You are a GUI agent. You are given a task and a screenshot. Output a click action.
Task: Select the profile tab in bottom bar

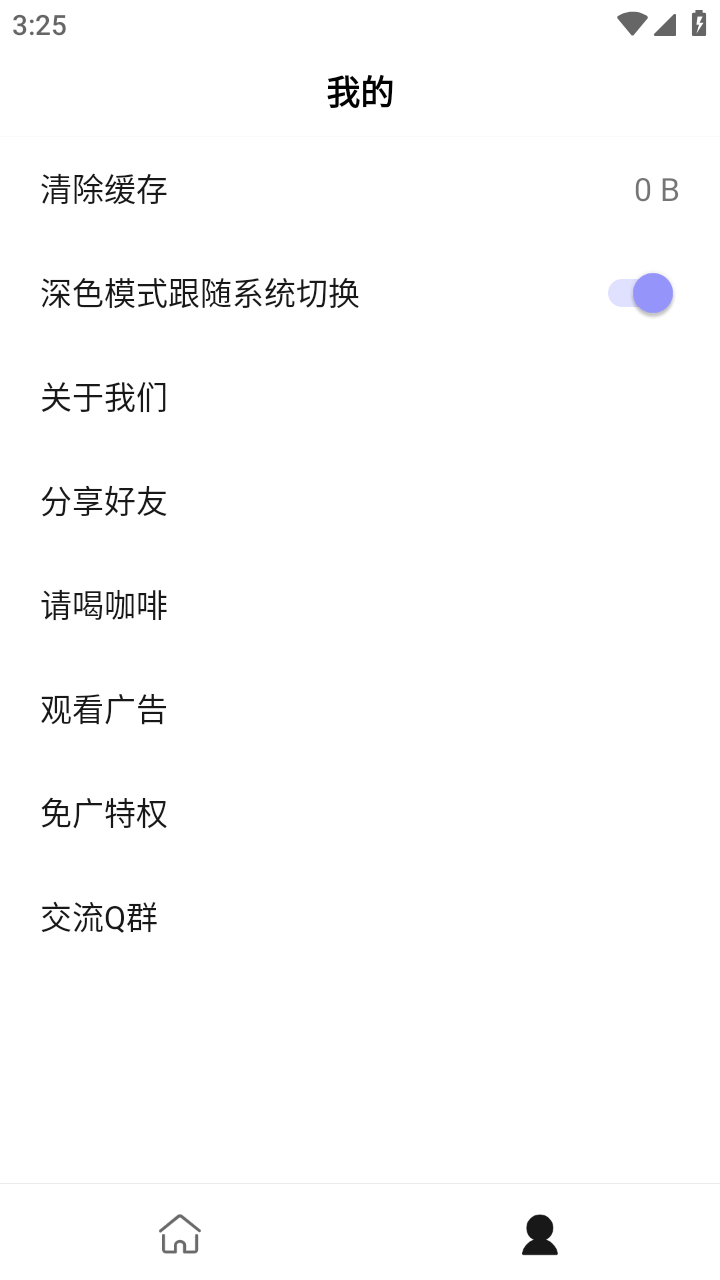tap(540, 1233)
